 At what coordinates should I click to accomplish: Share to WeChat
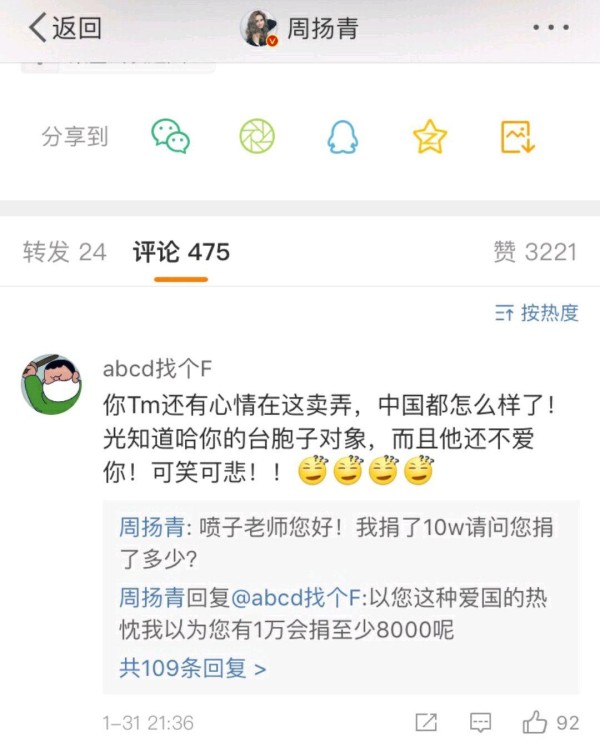click(x=171, y=136)
